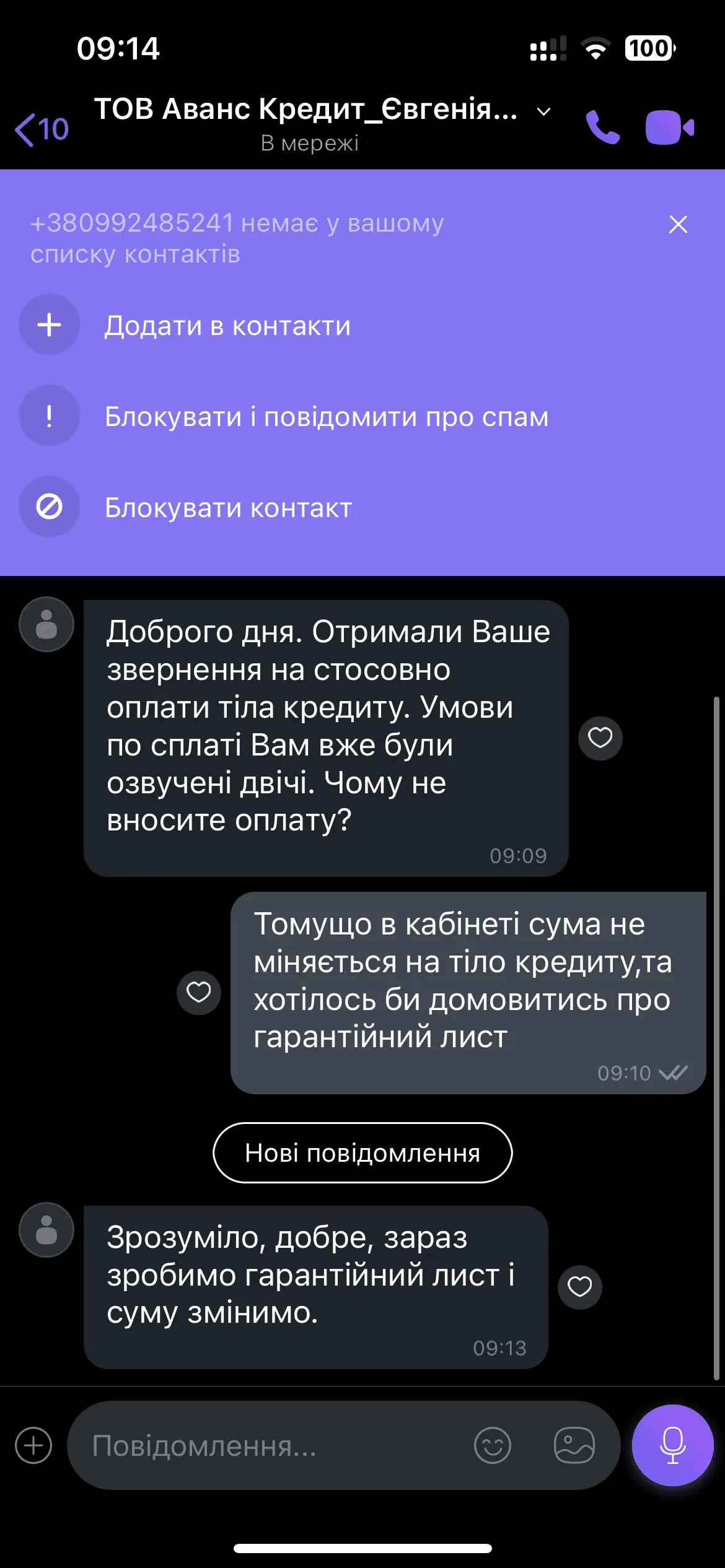Screen dimensions: 725x1568
Task: Start a video call
Action: pyautogui.click(x=669, y=128)
